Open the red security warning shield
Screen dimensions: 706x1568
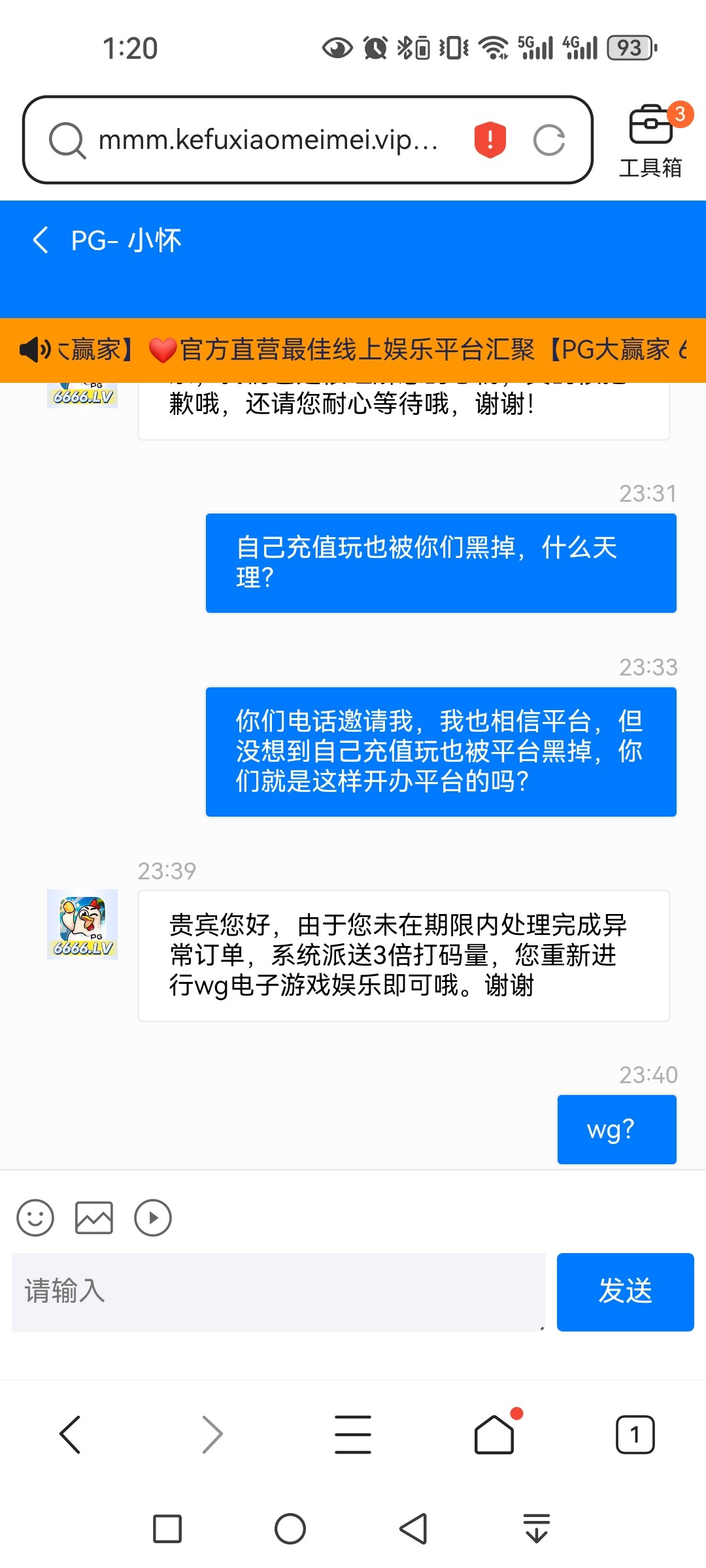(490, 140)
